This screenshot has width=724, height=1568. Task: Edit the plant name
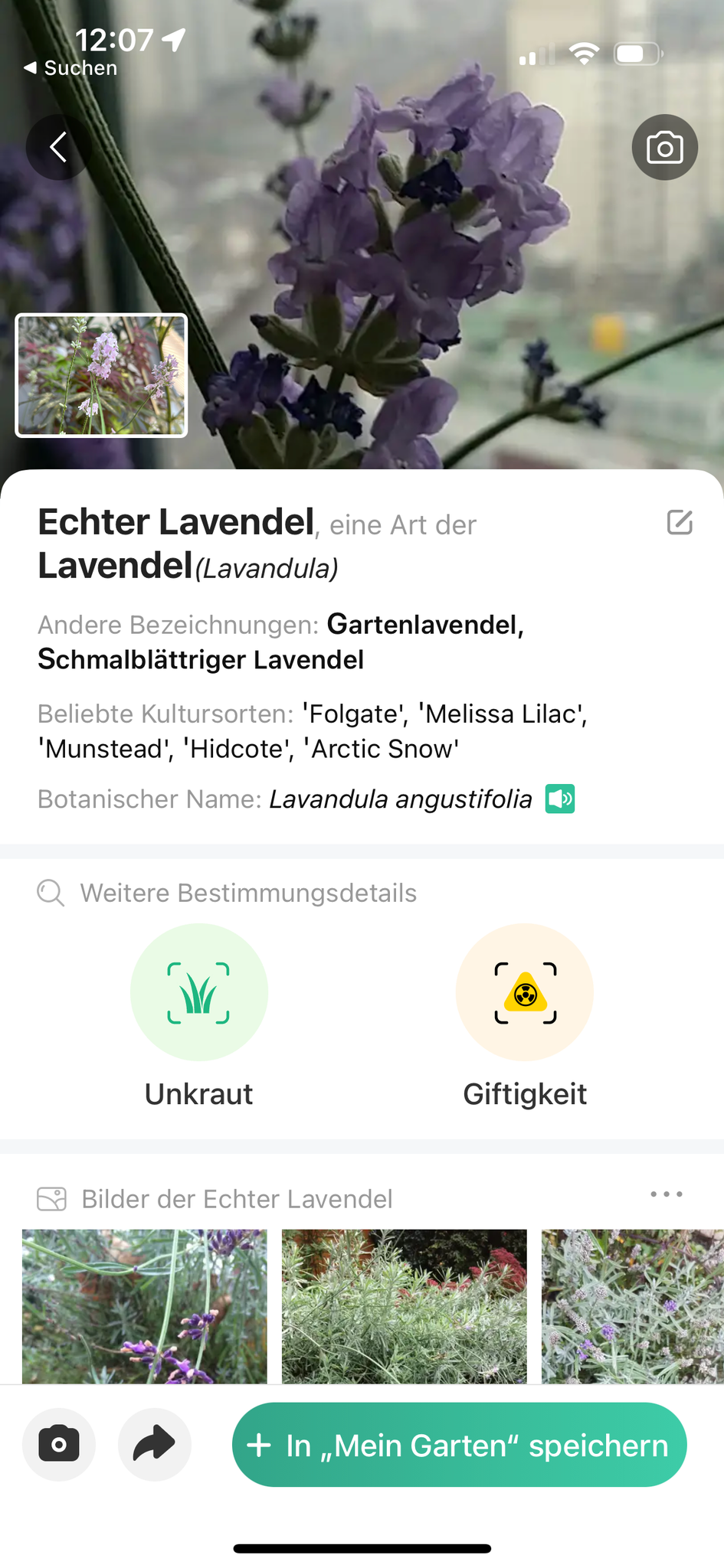tap(680, 522)
